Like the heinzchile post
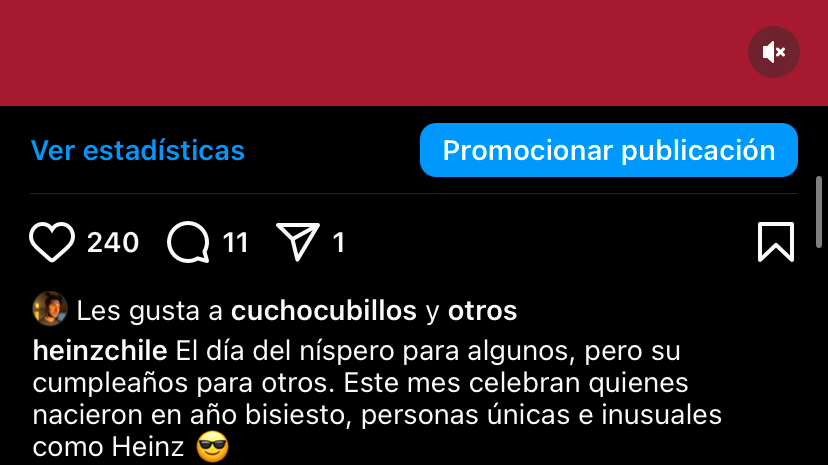 [x=52, y=243]
